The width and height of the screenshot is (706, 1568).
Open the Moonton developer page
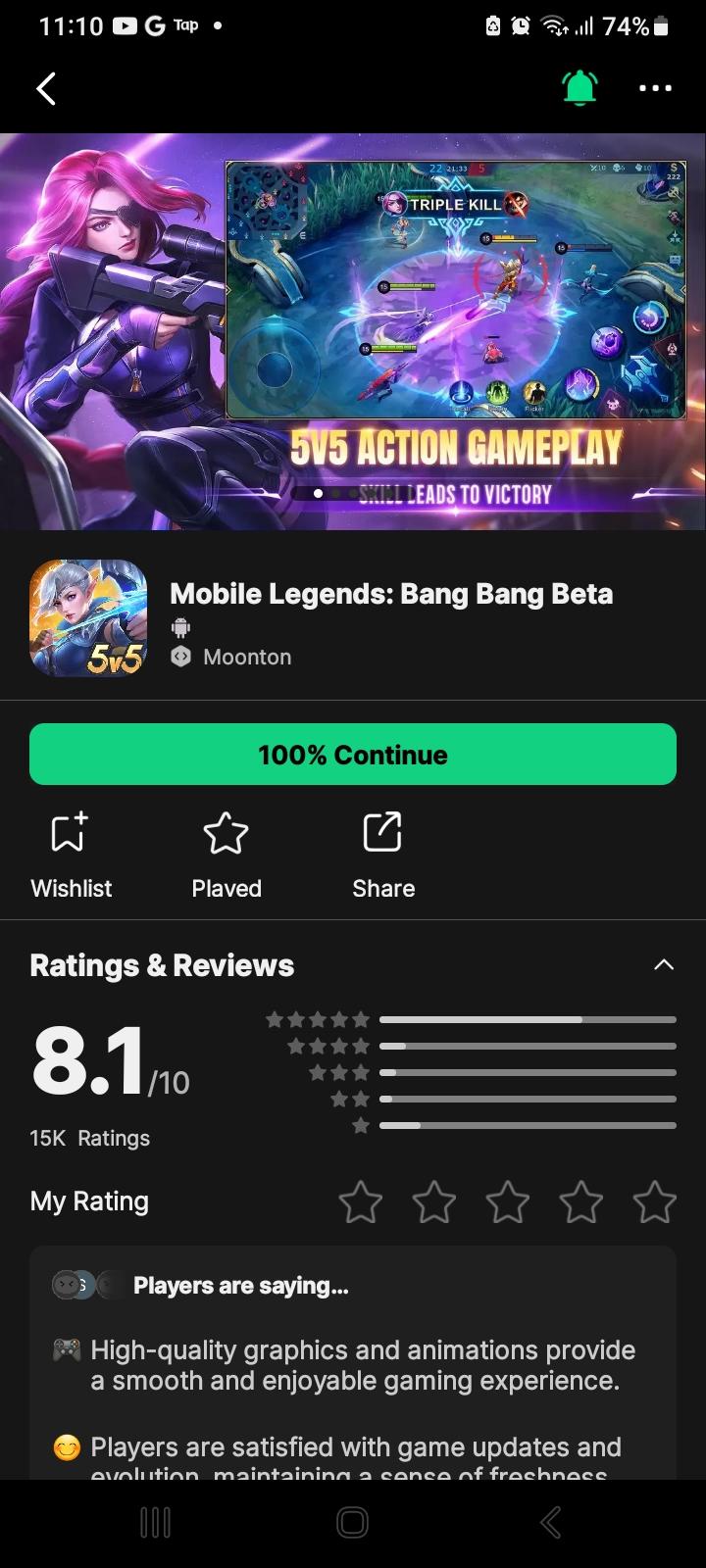(246, 657)
